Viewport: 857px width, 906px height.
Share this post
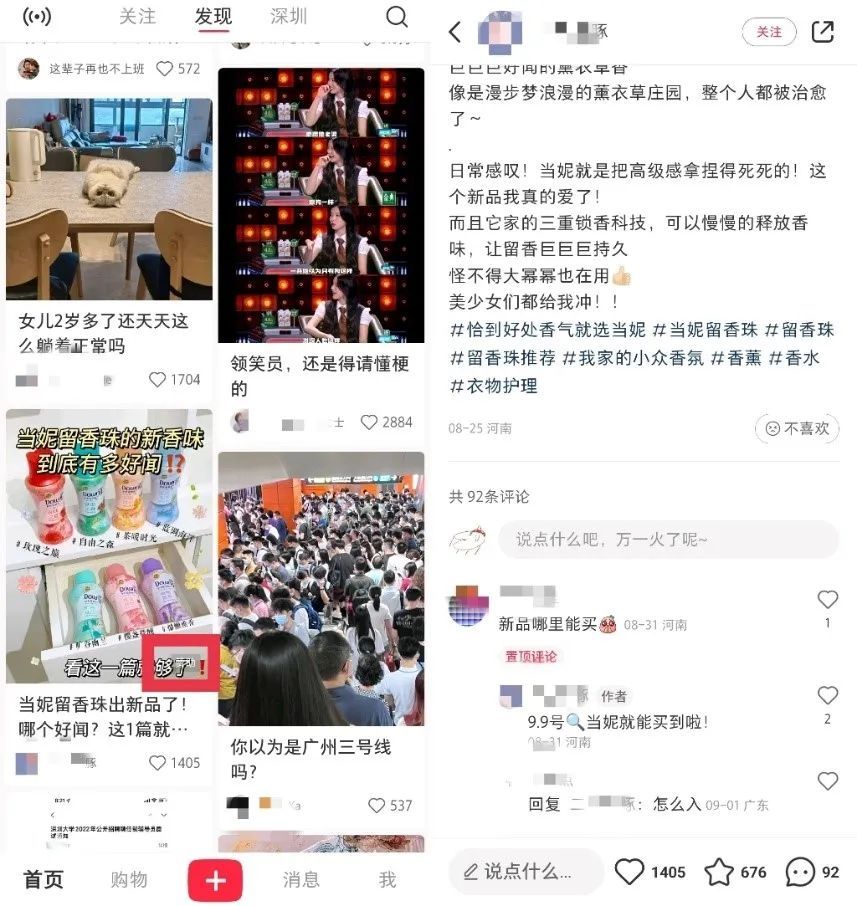[822, 32]
